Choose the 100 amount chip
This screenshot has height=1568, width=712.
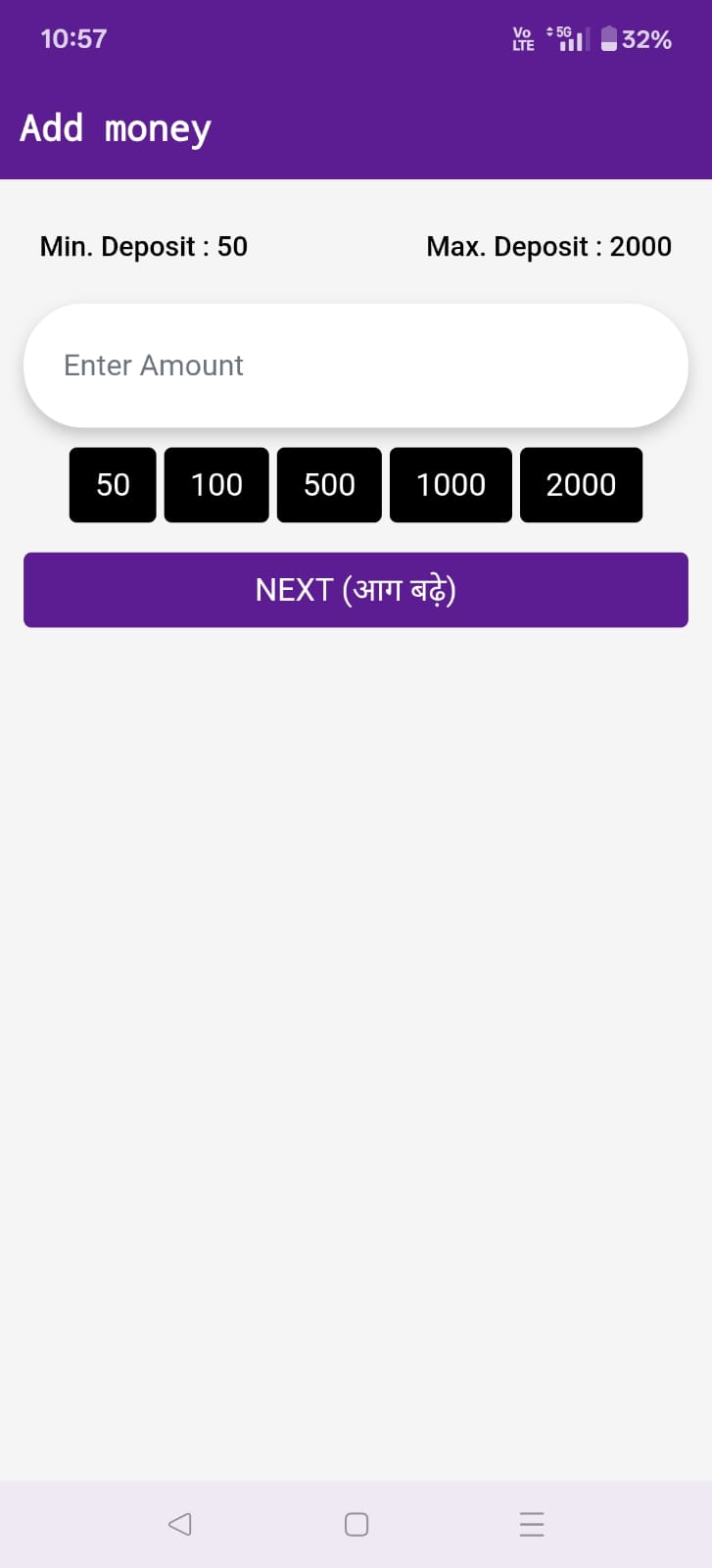pyautogui.click(x=216, y=485)
